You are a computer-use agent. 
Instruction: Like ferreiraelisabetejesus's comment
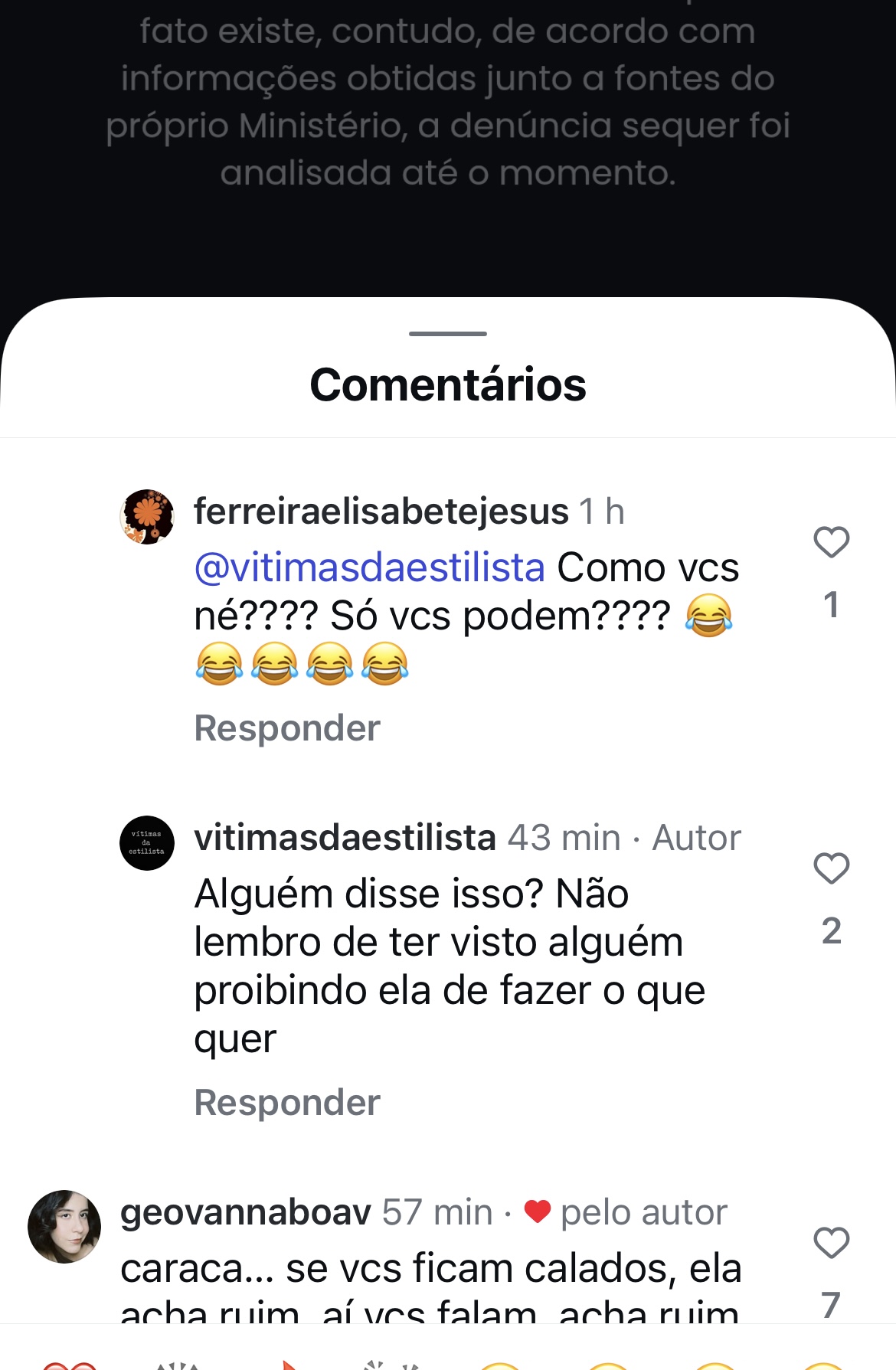coord(831,542)
